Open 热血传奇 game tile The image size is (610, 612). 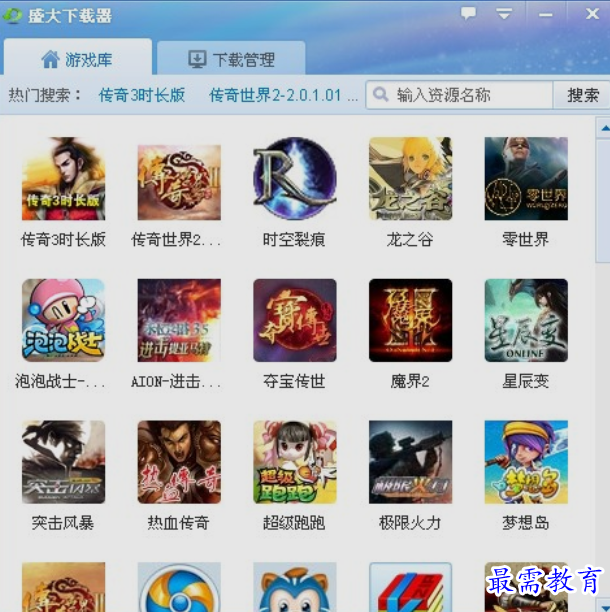(x=179, y=462)
